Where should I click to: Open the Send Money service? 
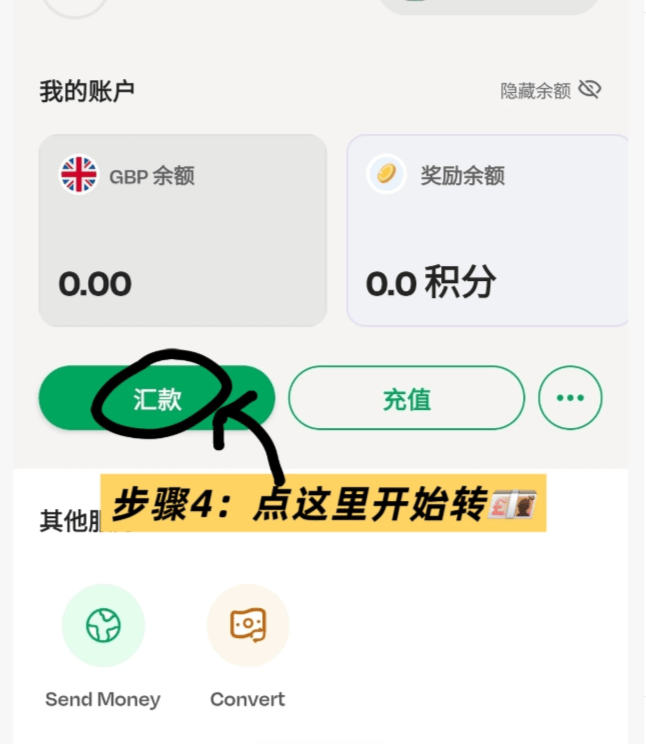(x=103, y=626)
